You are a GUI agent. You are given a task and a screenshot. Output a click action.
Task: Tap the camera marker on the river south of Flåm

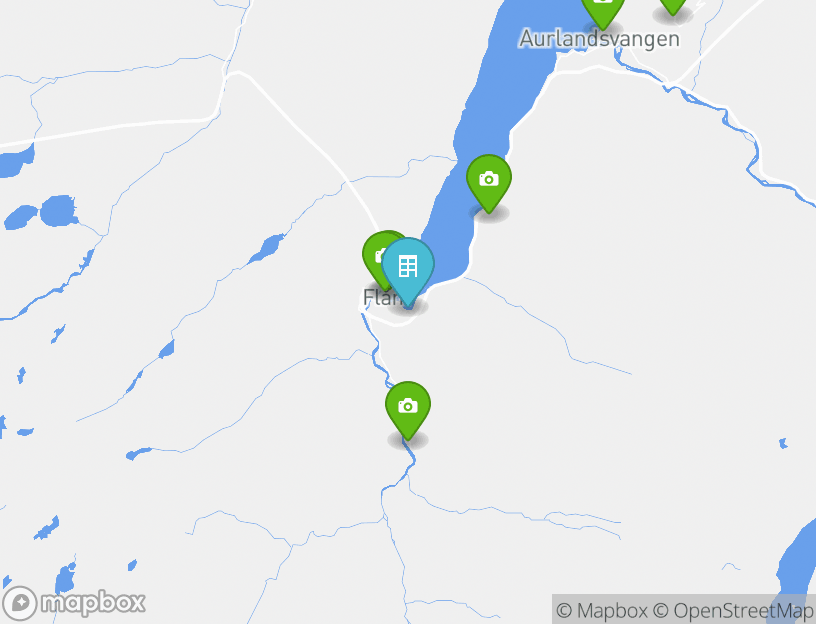[407, 407]
